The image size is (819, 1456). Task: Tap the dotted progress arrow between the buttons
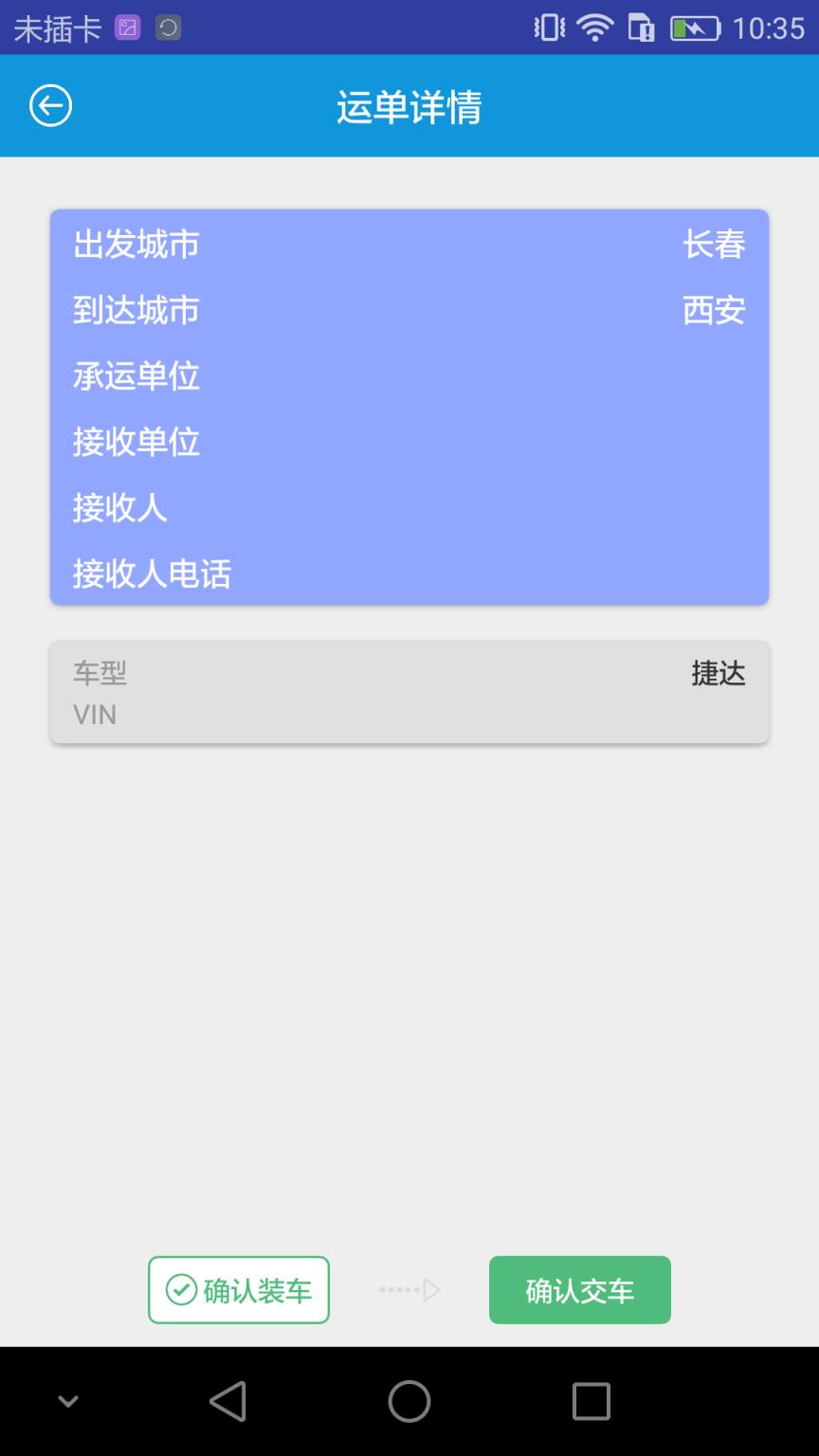pyautogui.click(x=408, y=1289)
